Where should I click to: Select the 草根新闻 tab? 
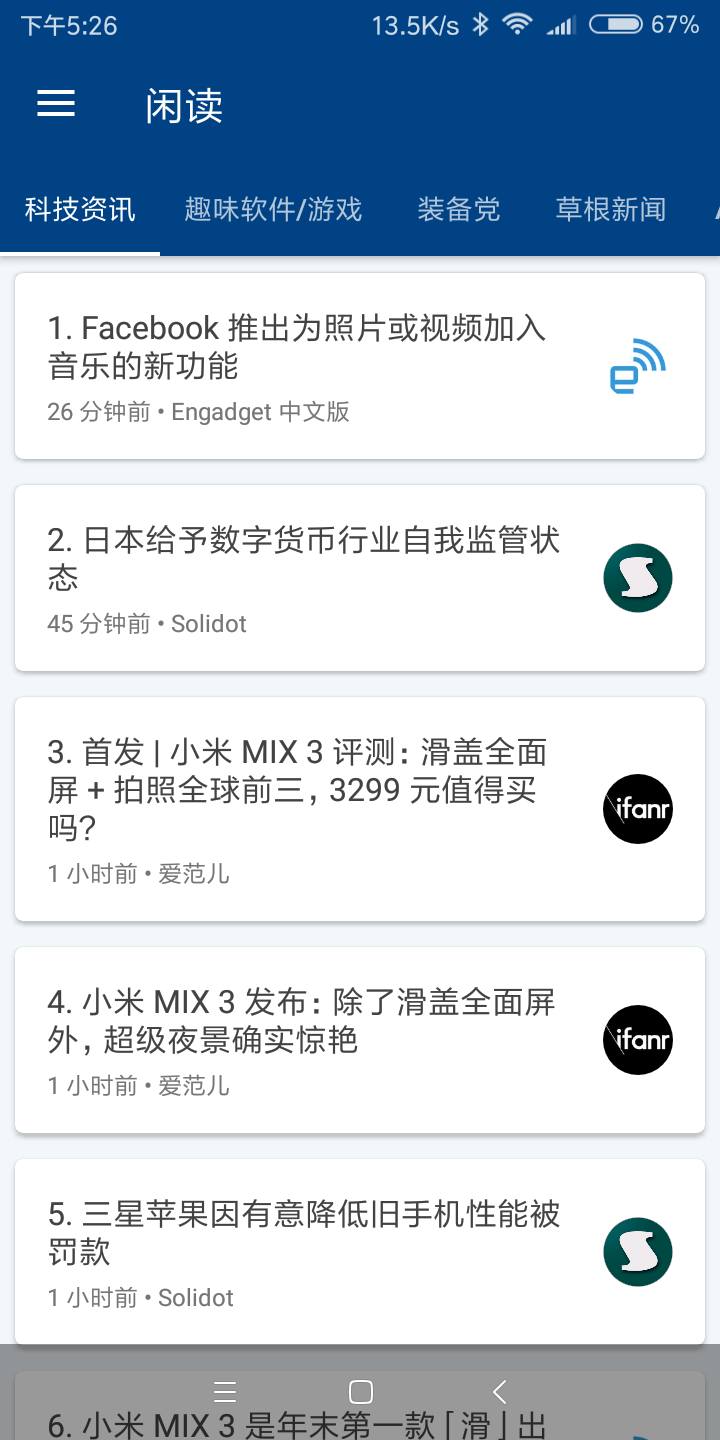(610, 210)
